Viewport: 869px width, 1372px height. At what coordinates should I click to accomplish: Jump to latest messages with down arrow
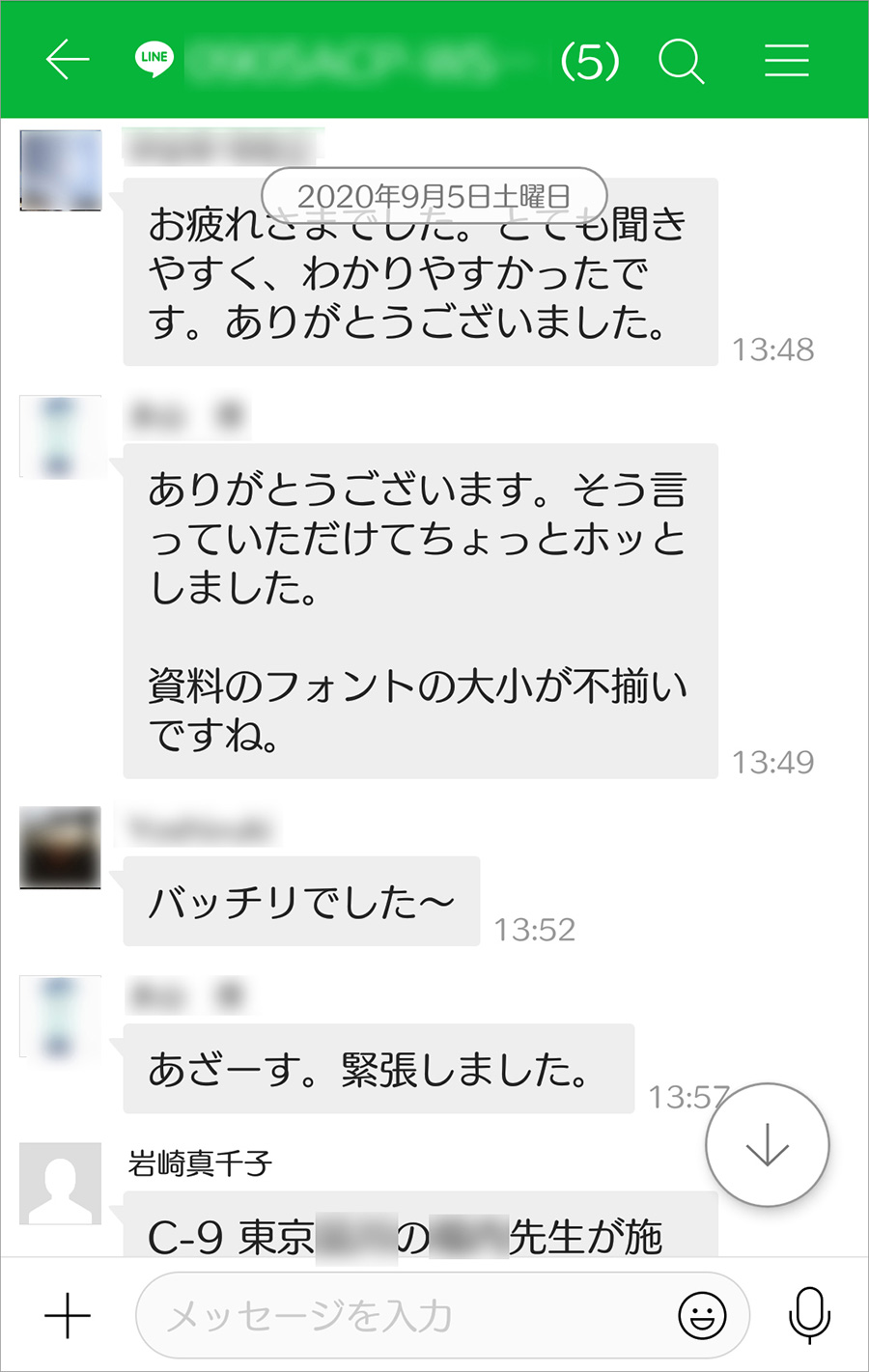[768, 1145]
